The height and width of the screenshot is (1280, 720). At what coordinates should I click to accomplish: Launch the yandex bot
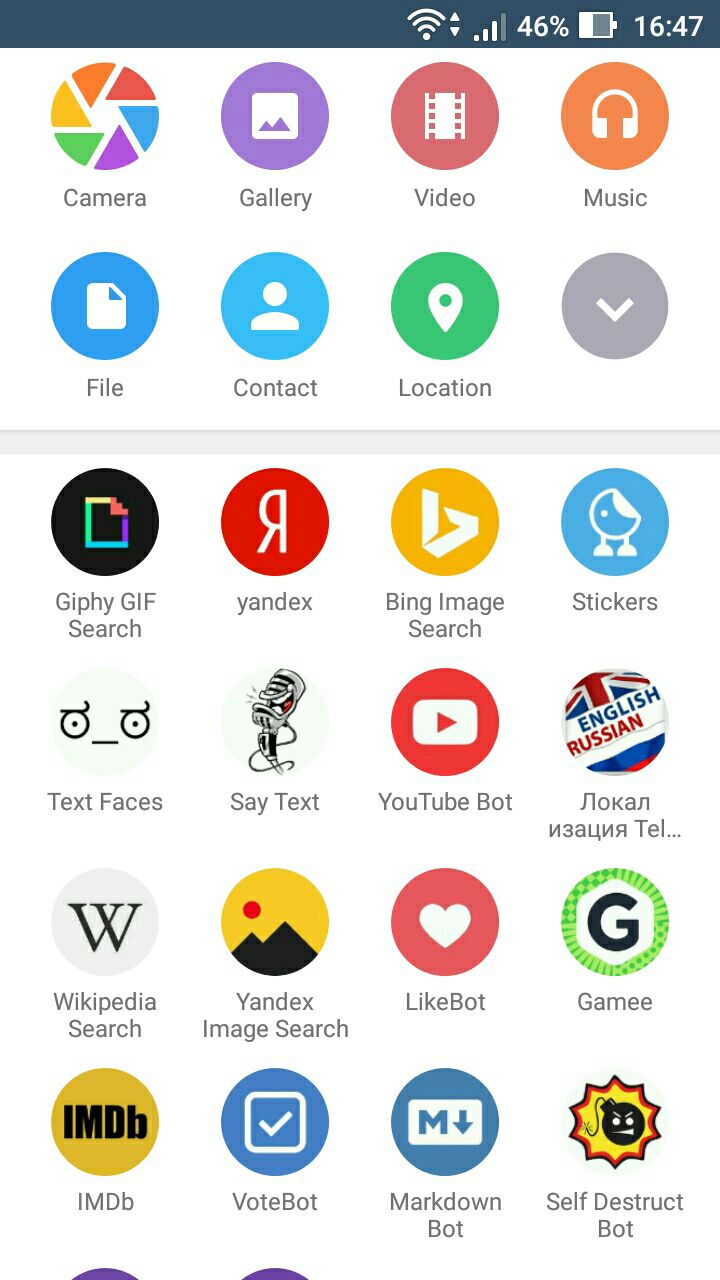tap(275, 522)
